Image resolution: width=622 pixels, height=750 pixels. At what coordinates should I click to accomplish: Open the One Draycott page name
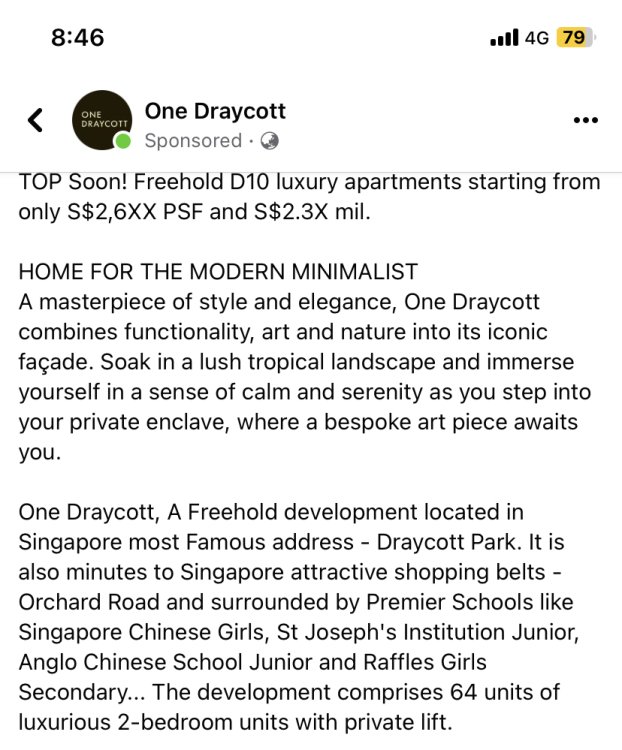215,109
